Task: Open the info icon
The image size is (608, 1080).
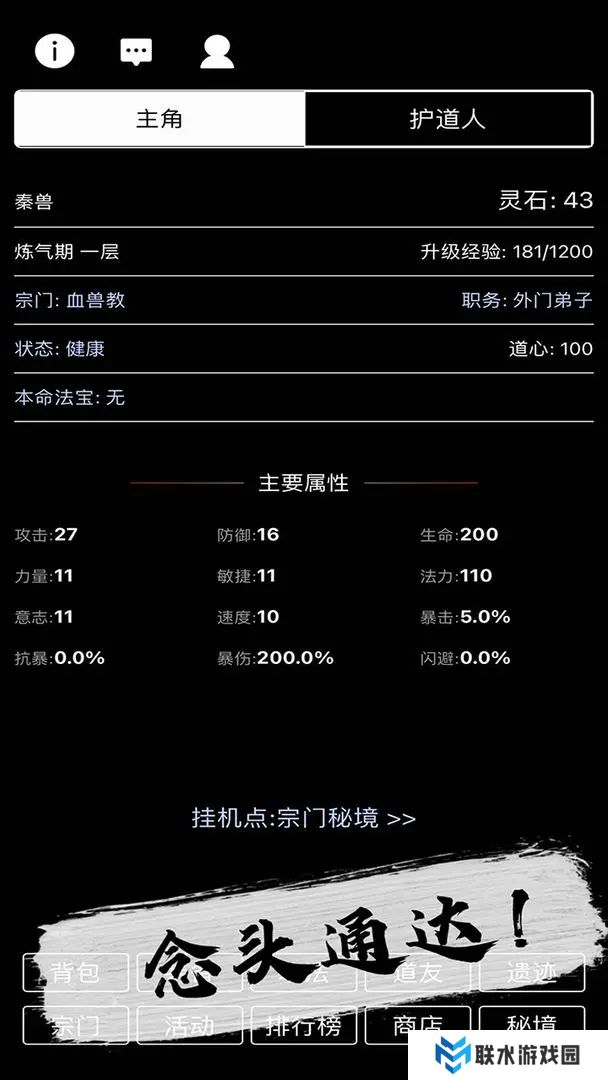Action: [55, 50]
